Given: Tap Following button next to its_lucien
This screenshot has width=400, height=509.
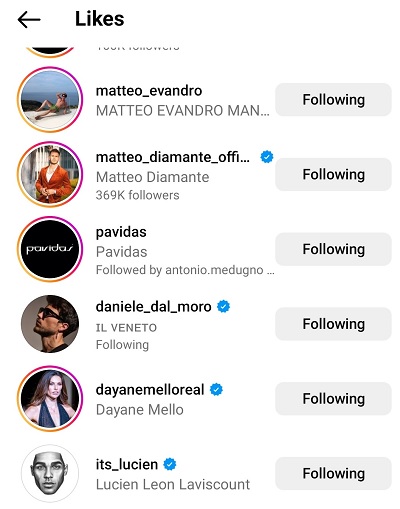Looking at the screenshot, I should (x=333, y=473).
